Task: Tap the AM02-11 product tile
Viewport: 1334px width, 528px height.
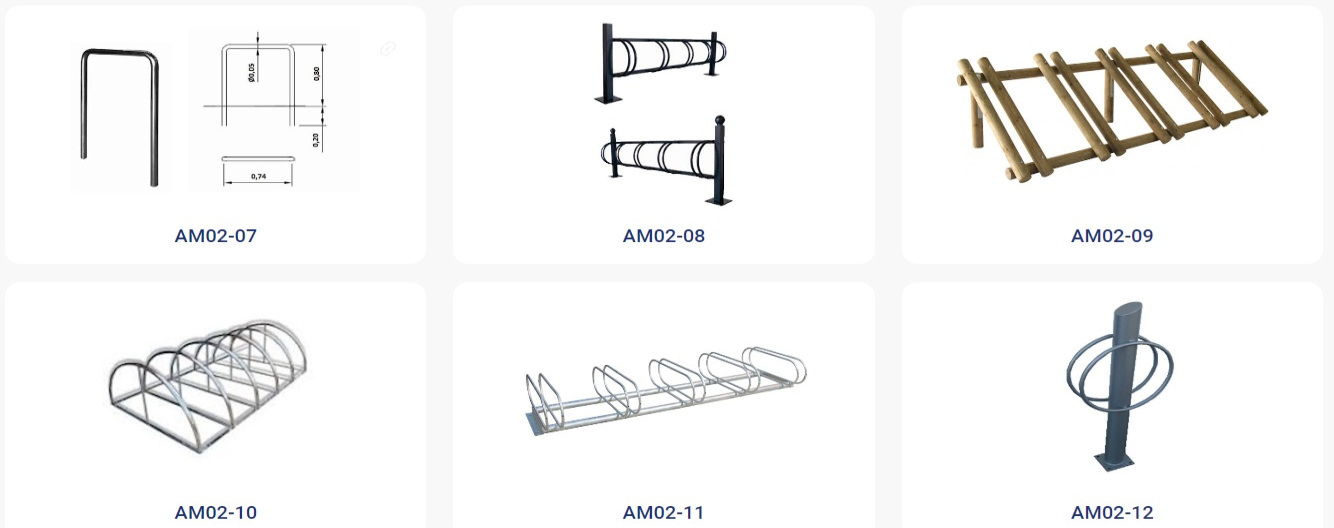Action: pos(663,512)
